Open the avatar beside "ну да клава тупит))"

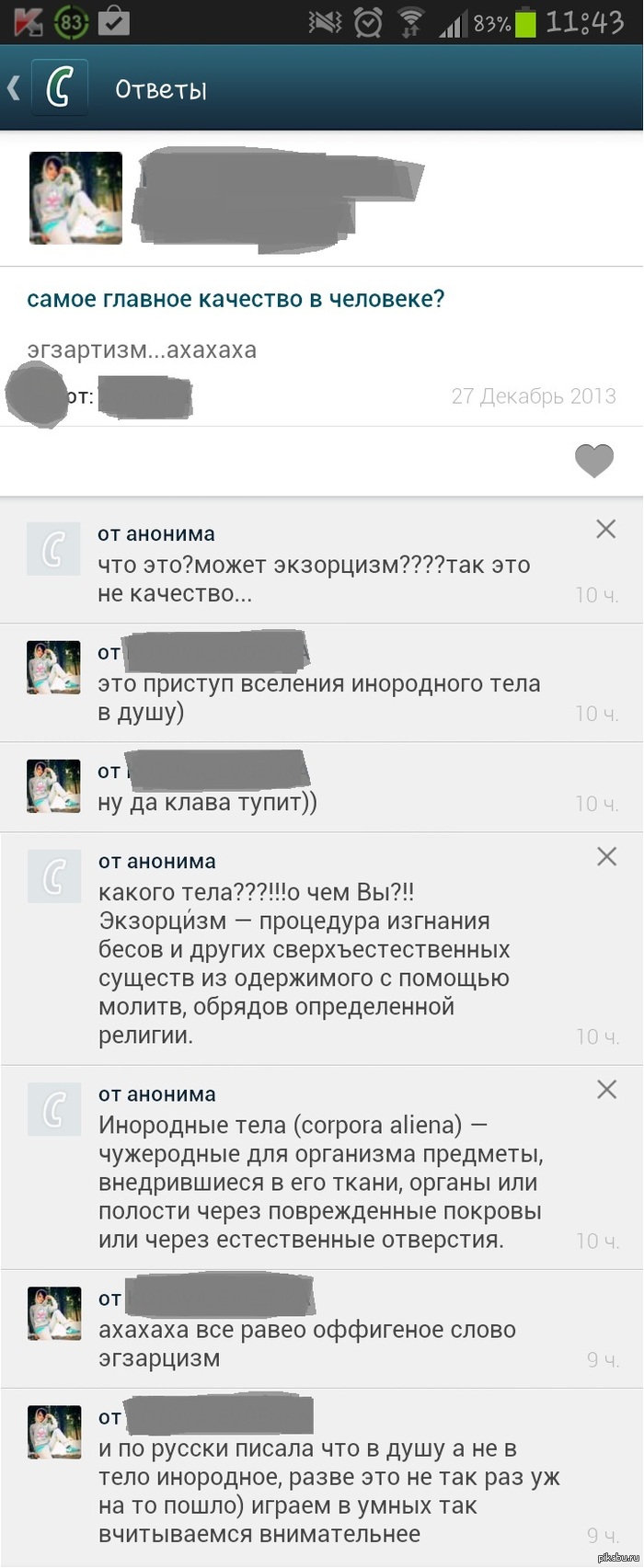[x=53, y=786]
